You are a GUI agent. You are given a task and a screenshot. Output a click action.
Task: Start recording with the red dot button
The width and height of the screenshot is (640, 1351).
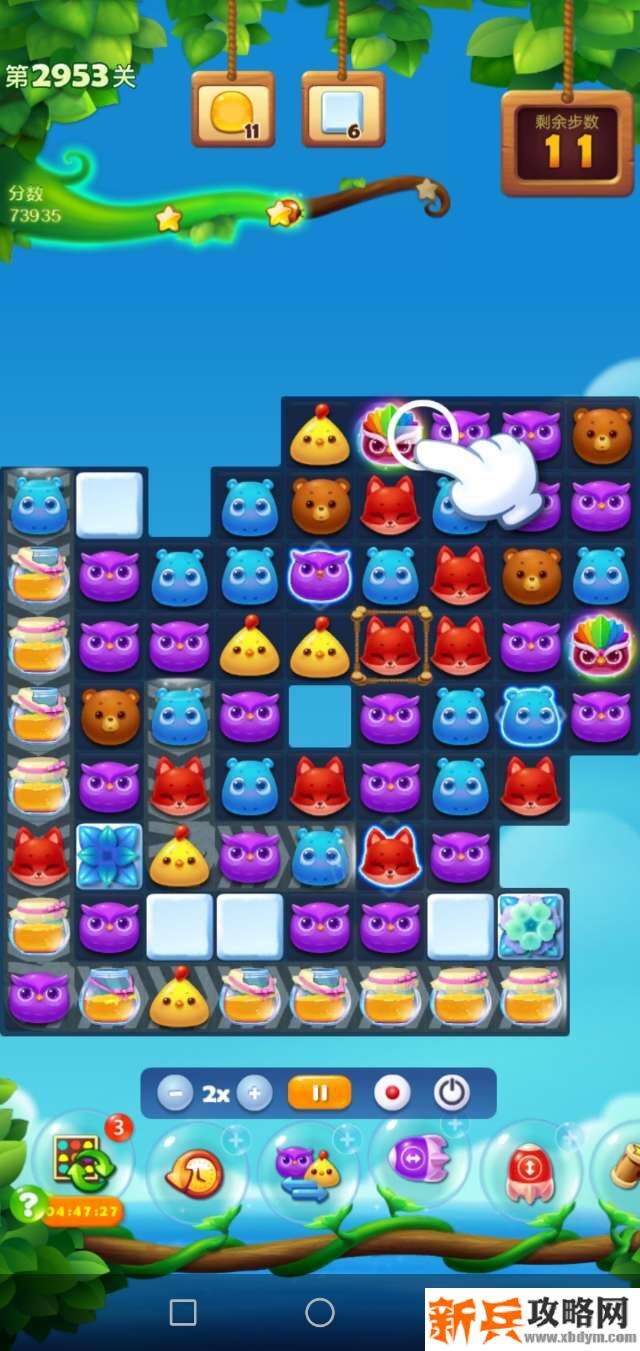(392, 1094)
